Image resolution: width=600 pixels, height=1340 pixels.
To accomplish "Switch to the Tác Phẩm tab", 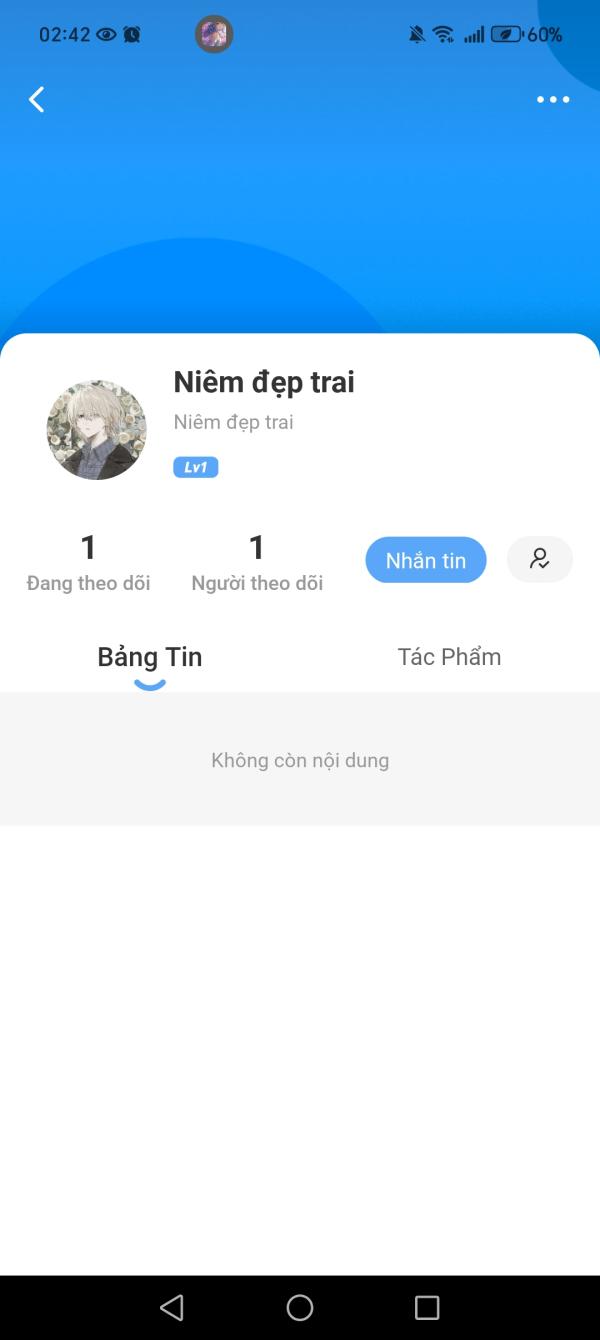I will point(449,657).
